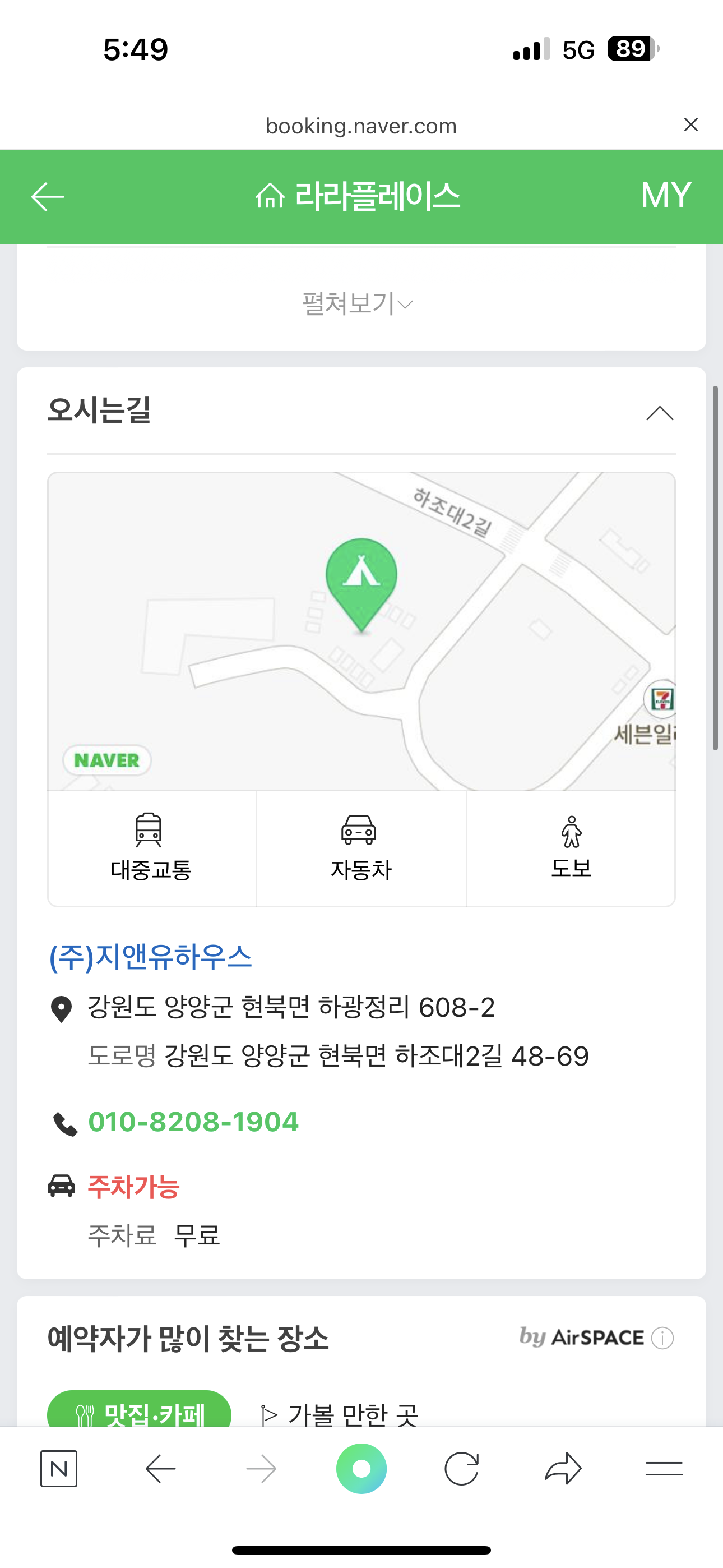Open 라라플레이스 home from header
This screenshot has width=723, height=1568.
tap(358, 197)
